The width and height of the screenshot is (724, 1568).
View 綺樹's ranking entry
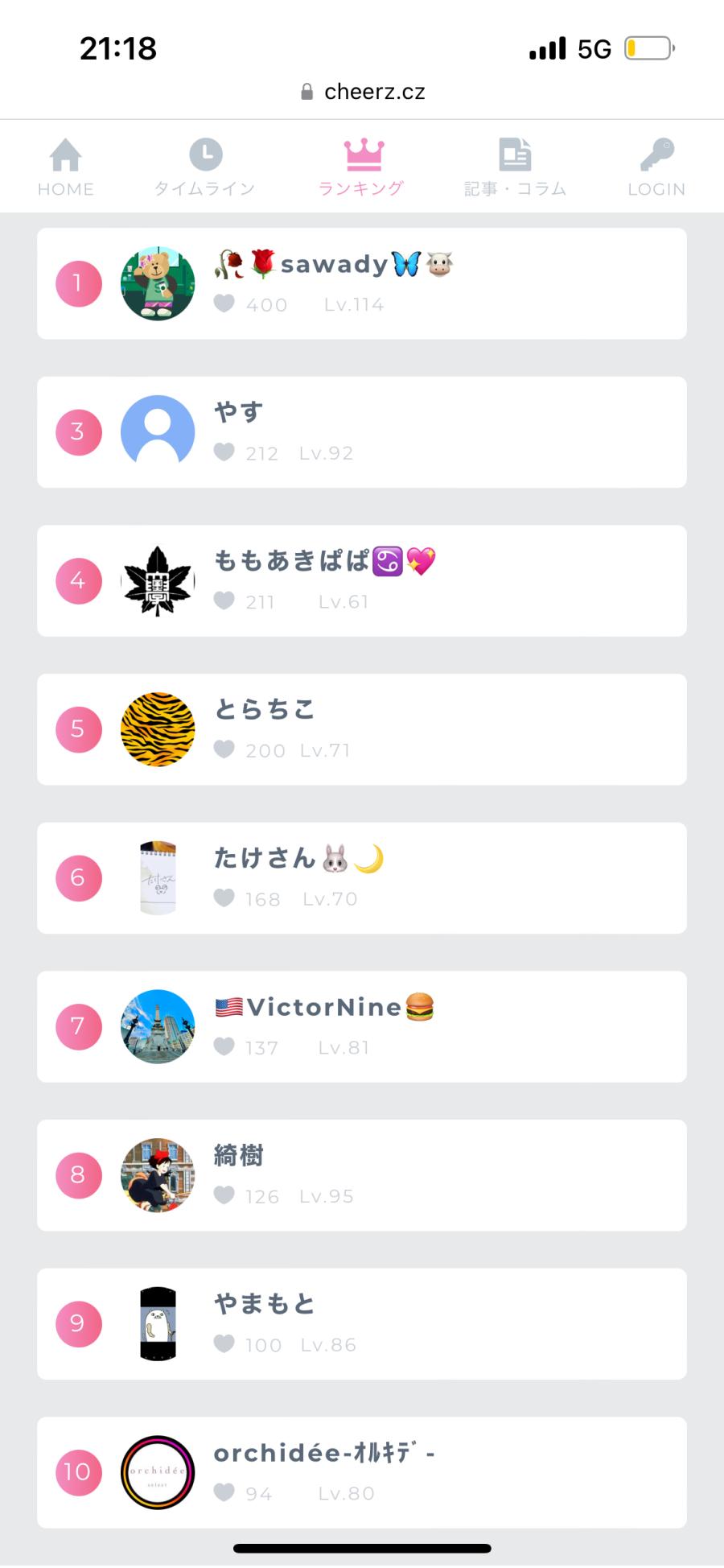[x=362, y=1175]
